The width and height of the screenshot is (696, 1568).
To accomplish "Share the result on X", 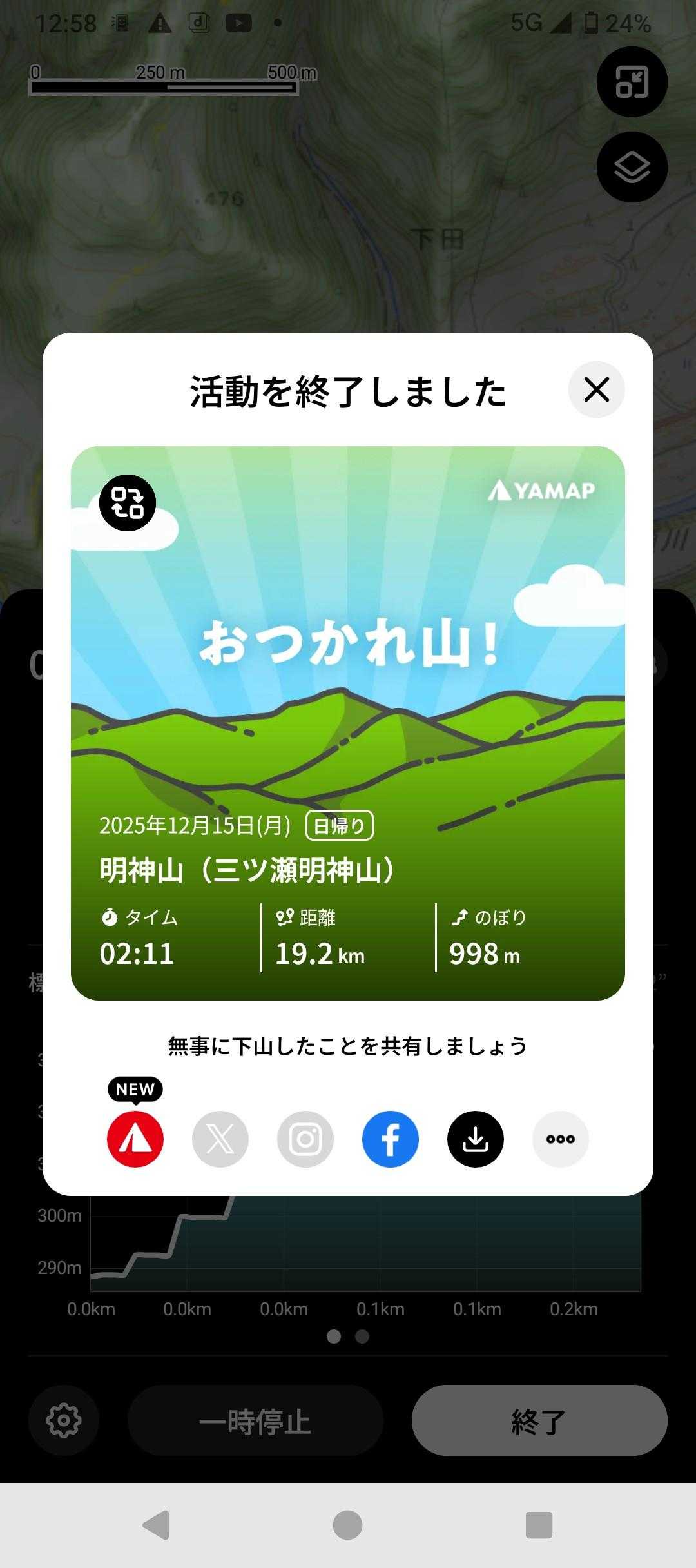I will [220, 1139].
